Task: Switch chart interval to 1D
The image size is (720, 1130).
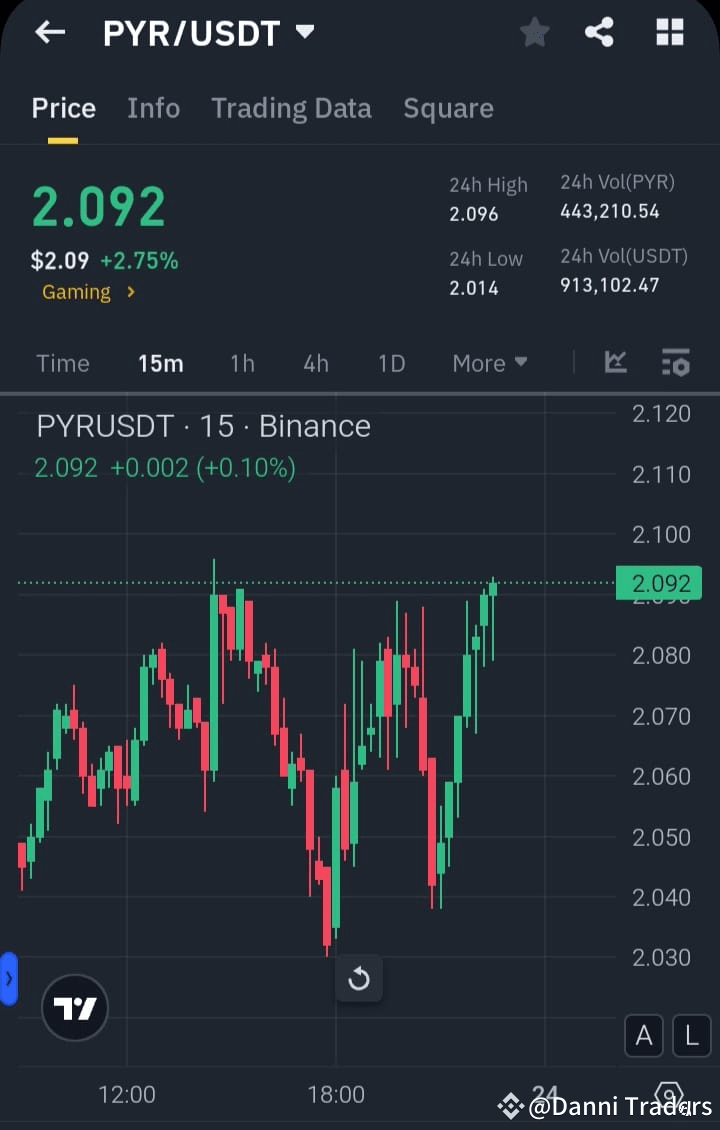Action: click(391, 363)
